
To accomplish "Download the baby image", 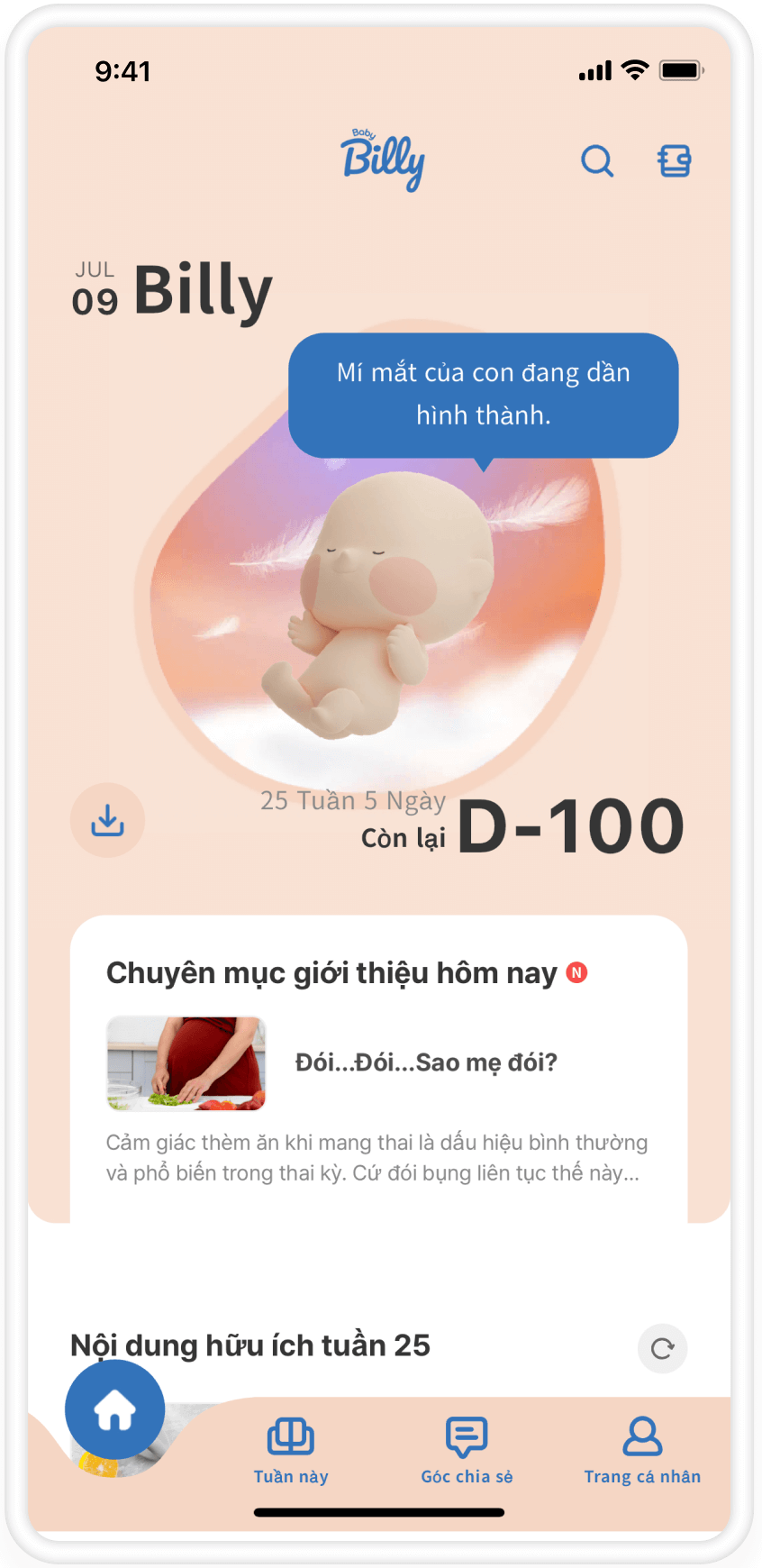I will tap(108, 820).
